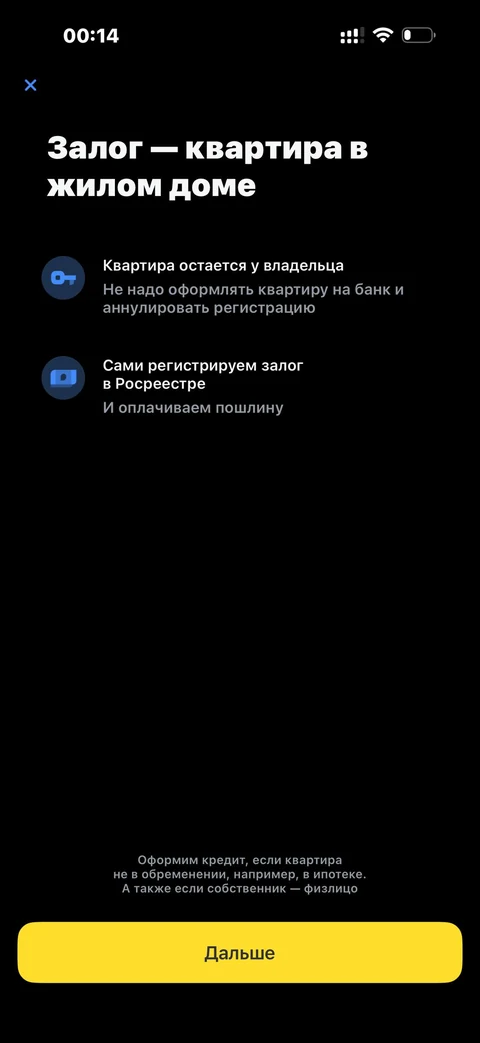
Task: Close the collateral info screen
Action: click(x=31, y=85)
